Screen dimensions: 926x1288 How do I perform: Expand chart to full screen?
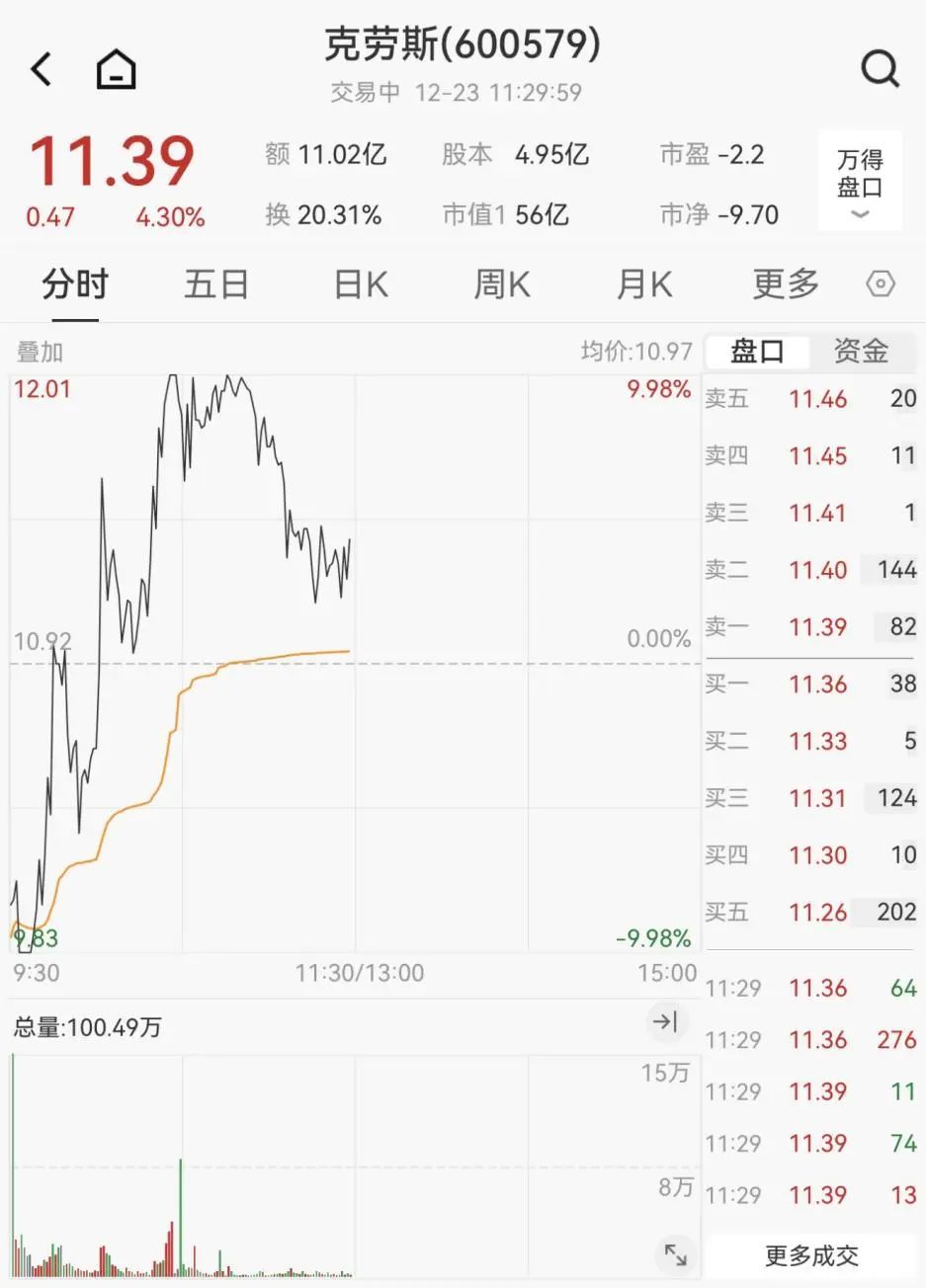676,1254
